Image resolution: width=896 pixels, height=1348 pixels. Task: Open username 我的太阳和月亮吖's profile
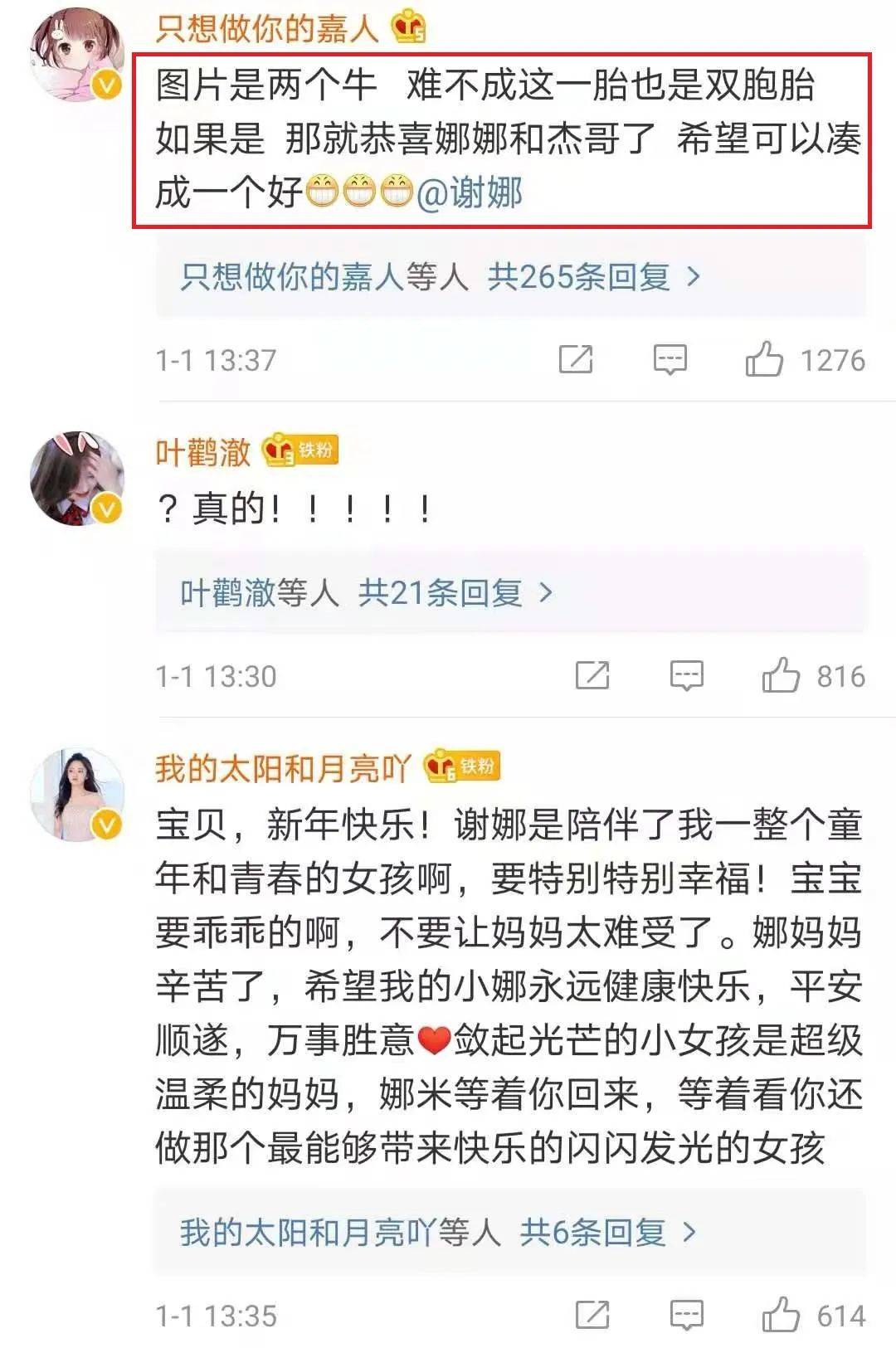[x=282, y=768]
